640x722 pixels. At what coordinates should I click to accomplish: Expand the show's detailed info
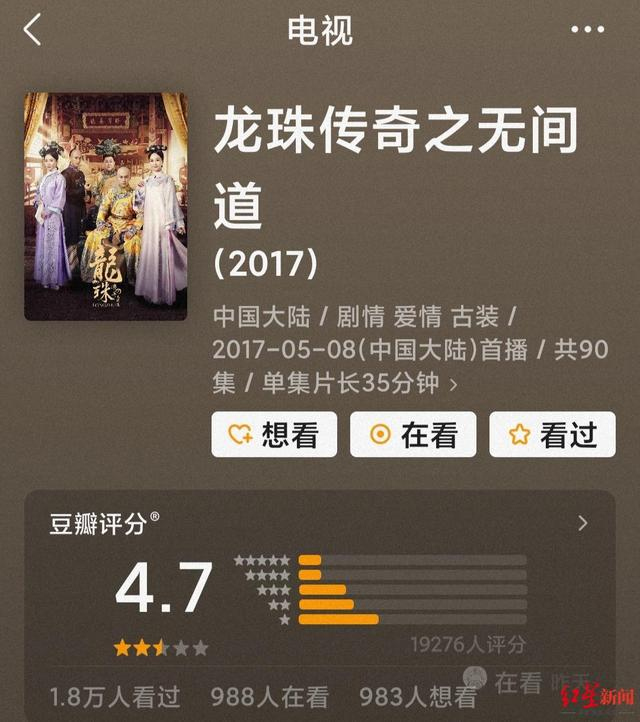tap(454, 383)
